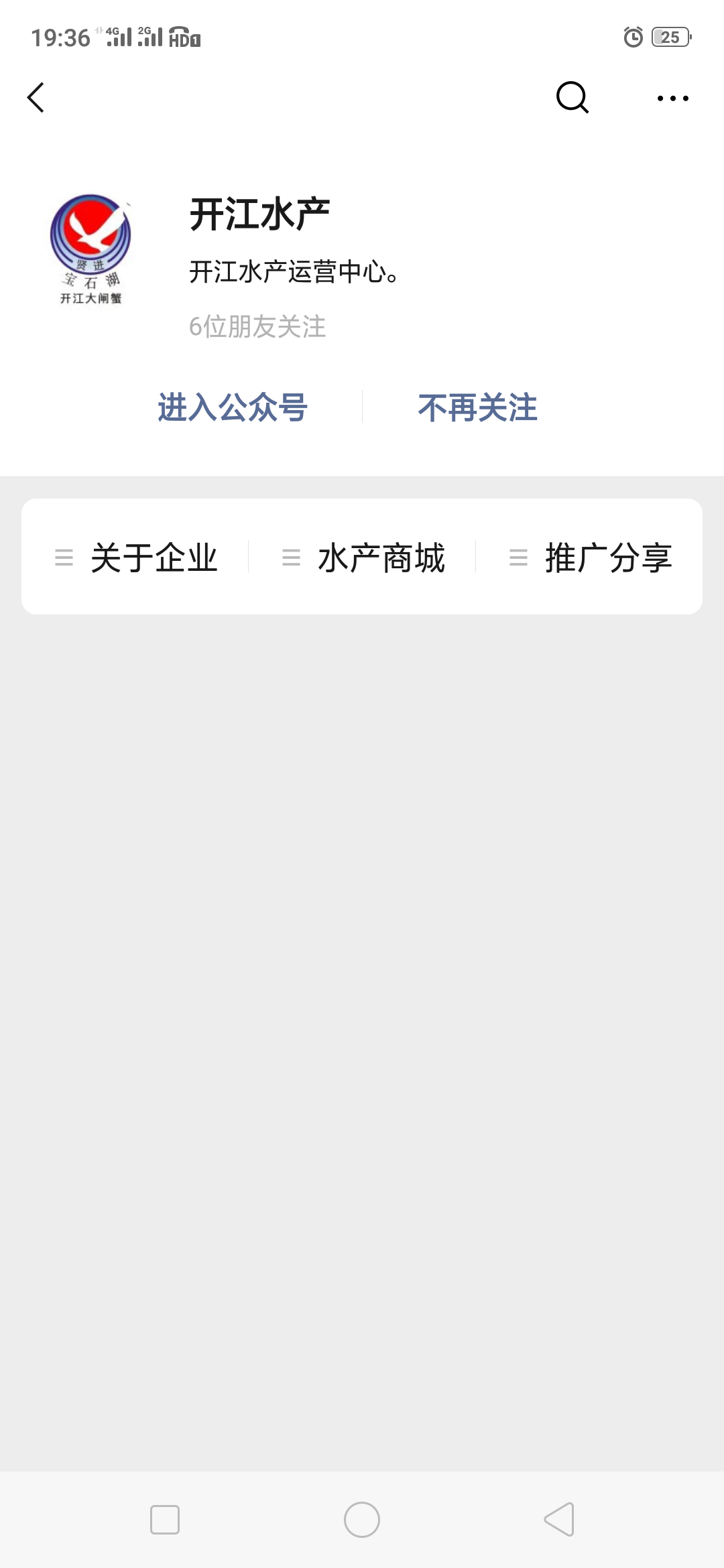Screen dimensions: 724x1568
Task: Open the recent apps square button
Action: point(165,1520)
